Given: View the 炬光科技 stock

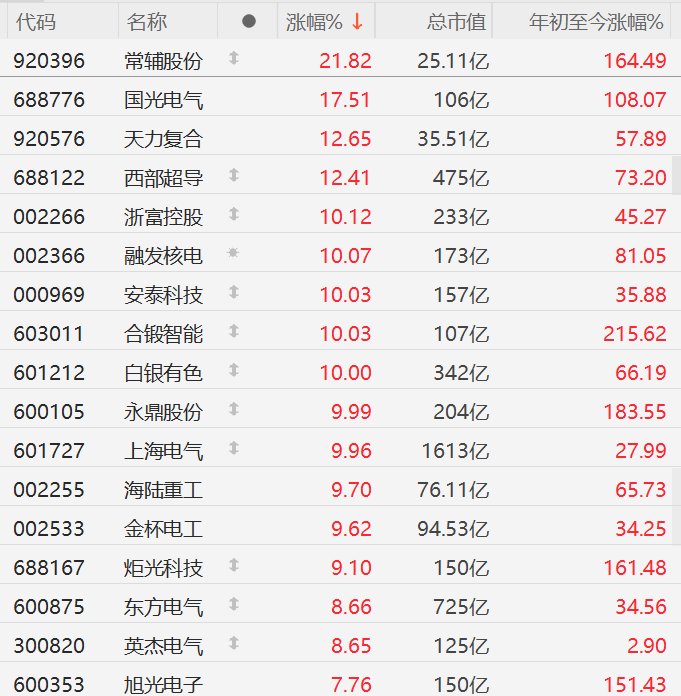Looking at the screenshot, I should (163, 568).
